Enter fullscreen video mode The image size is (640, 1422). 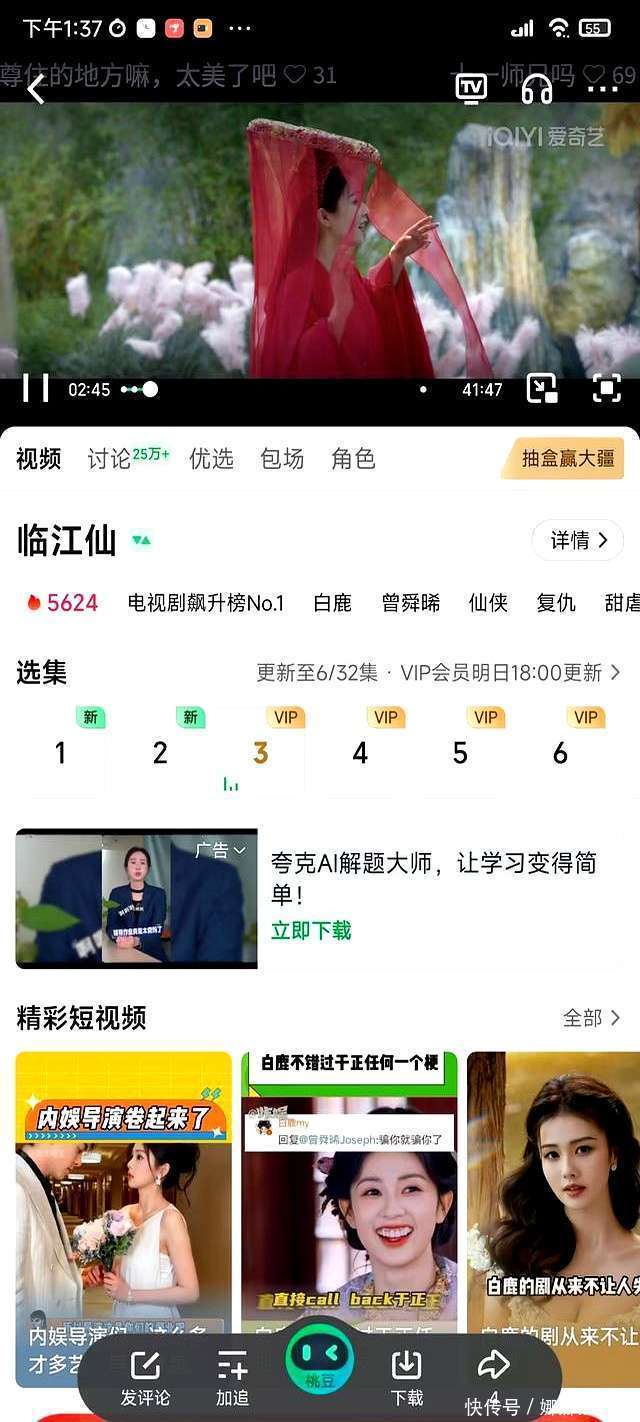tap(607, 388)
